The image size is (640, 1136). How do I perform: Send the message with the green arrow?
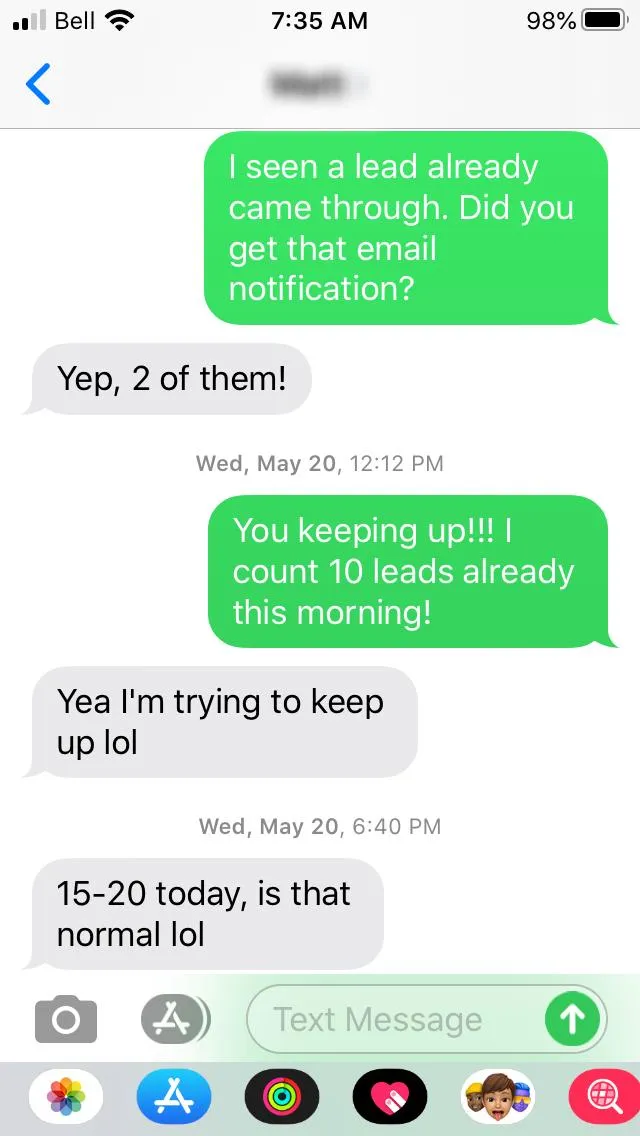coord(572,1020)
